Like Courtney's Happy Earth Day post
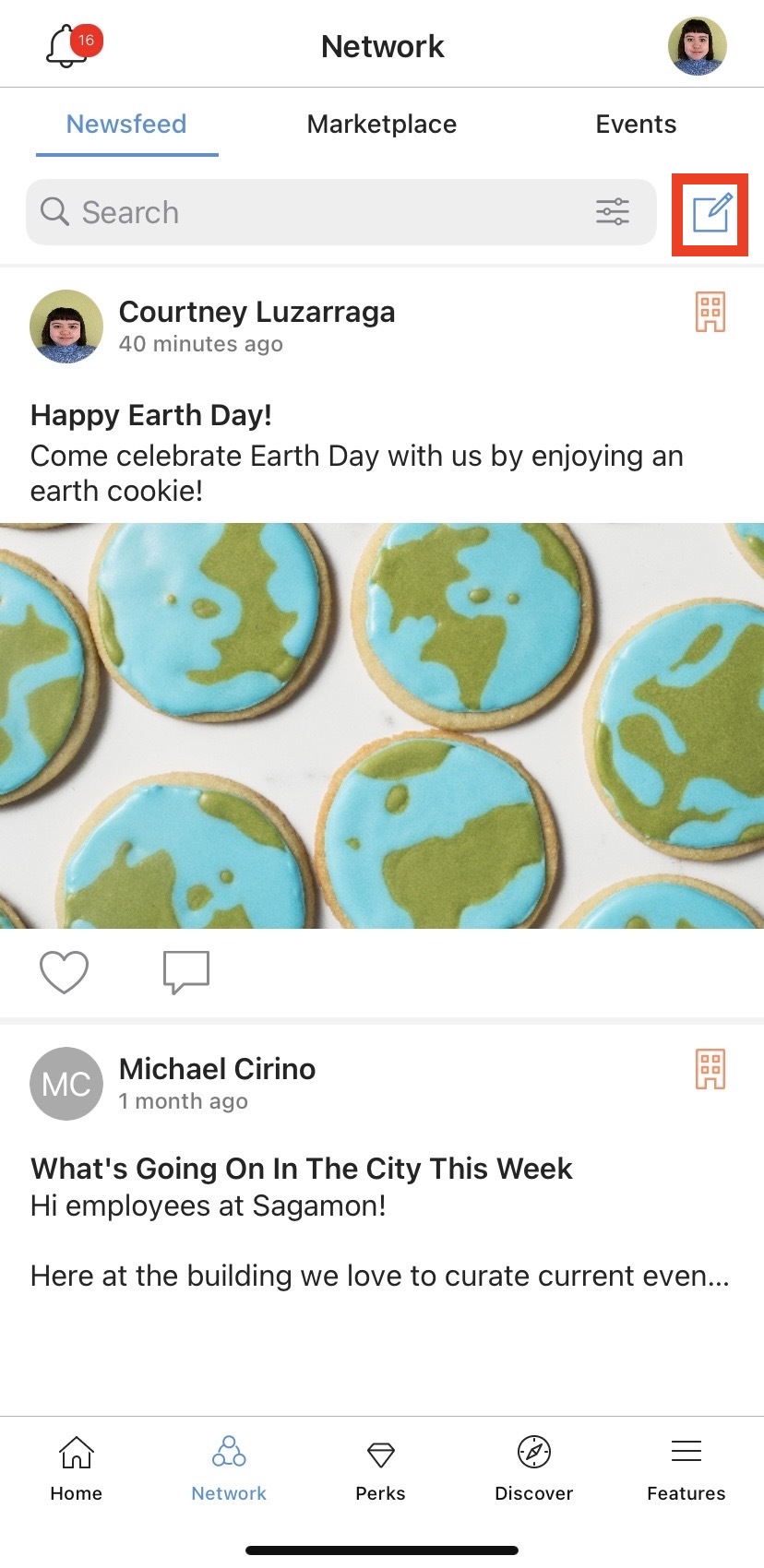This screenshot has width=764, height=1568. pos(64,972)
